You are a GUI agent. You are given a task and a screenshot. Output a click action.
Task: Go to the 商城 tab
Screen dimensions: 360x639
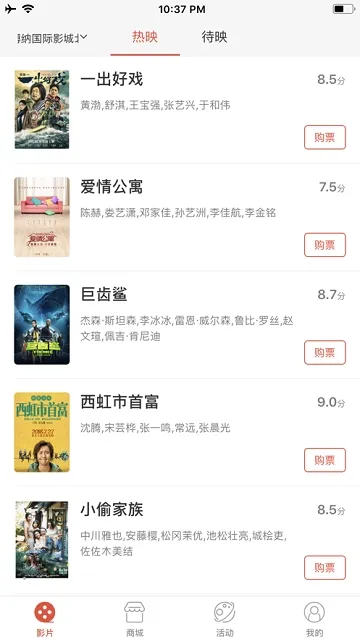[x=135, y=619]
